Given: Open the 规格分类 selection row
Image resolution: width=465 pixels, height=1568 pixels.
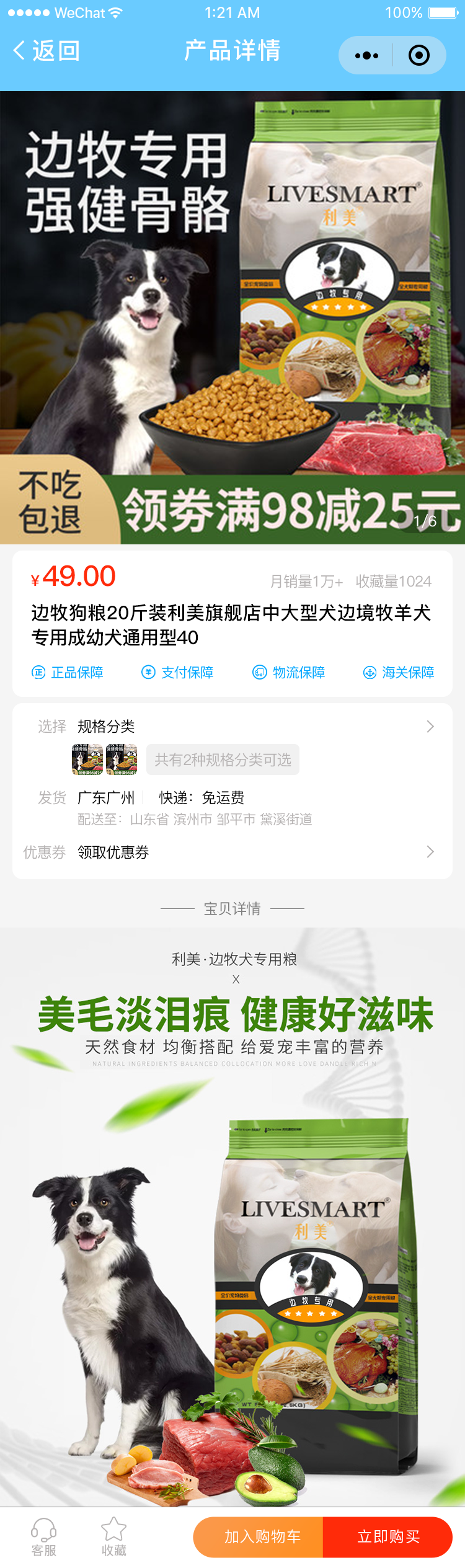Looking at the screenshot, I should [x=236, y=726].
